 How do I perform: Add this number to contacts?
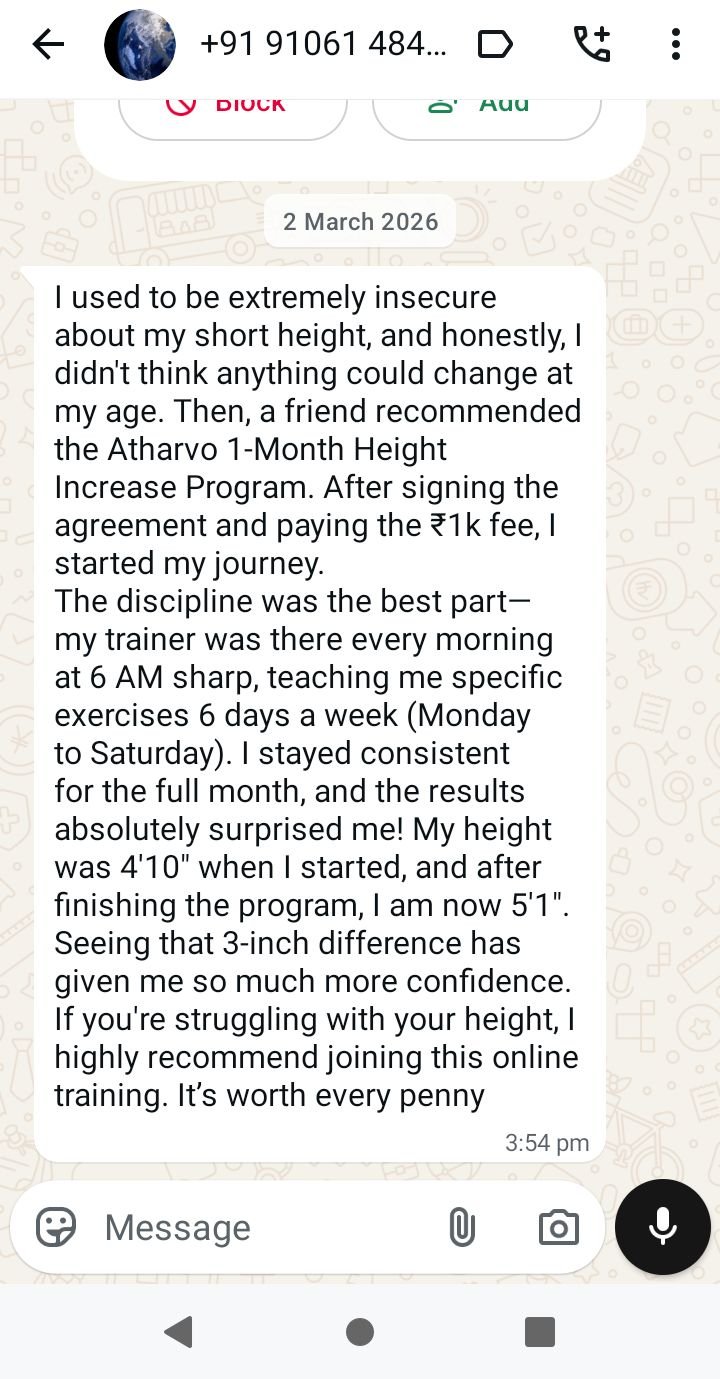[x=486, y=108]
